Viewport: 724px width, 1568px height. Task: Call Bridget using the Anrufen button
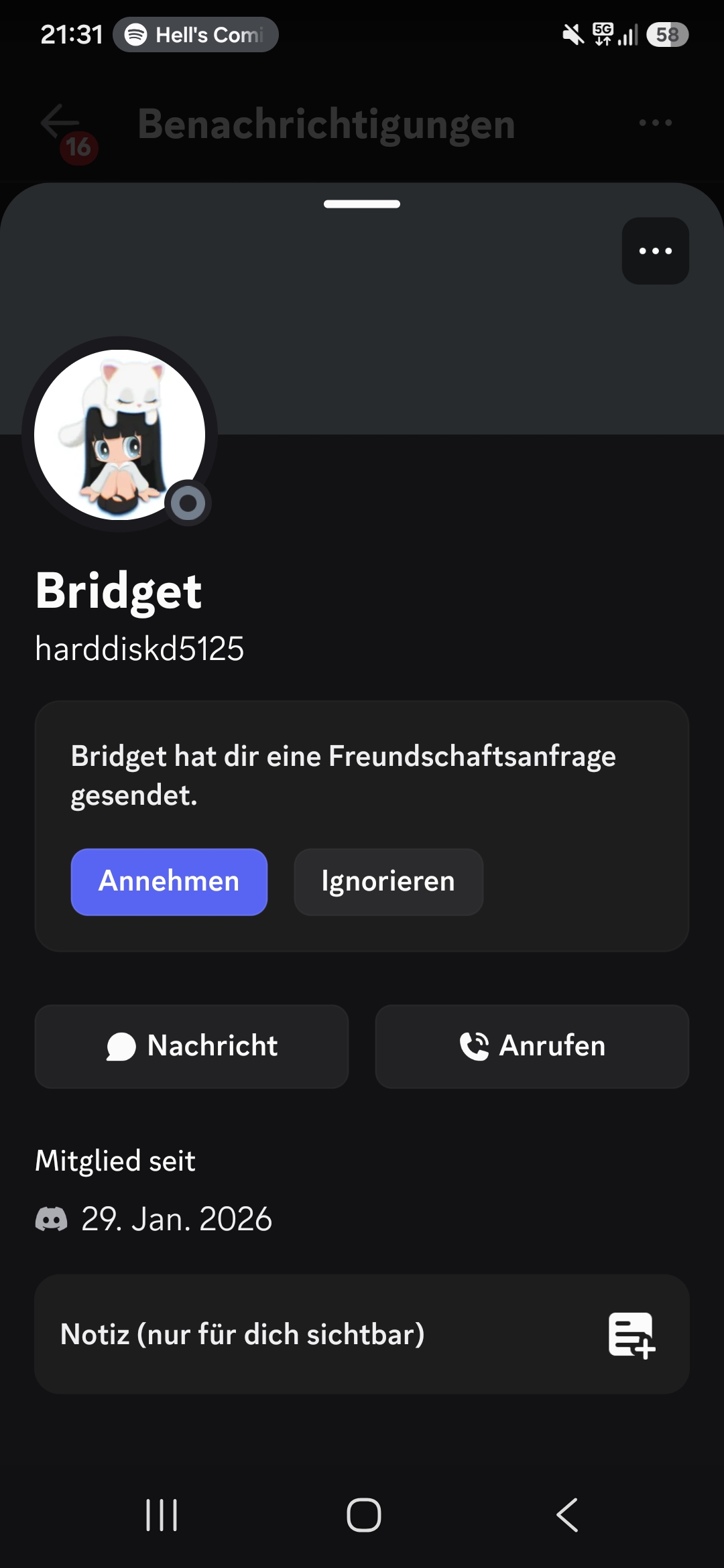[x=532, y=1046]
